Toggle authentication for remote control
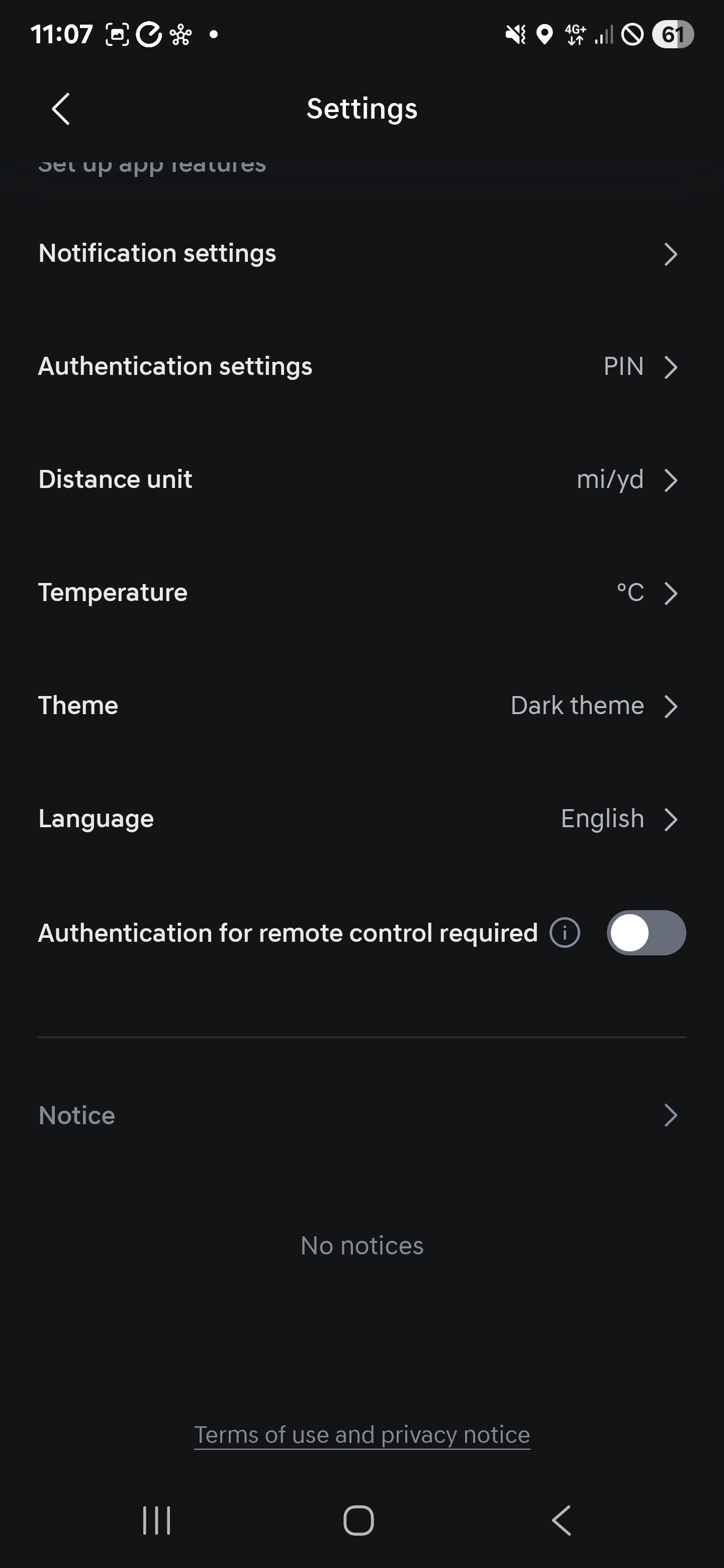Viewport: 724px width, 1568px height. pyautogui.click(x=646, y=933)
